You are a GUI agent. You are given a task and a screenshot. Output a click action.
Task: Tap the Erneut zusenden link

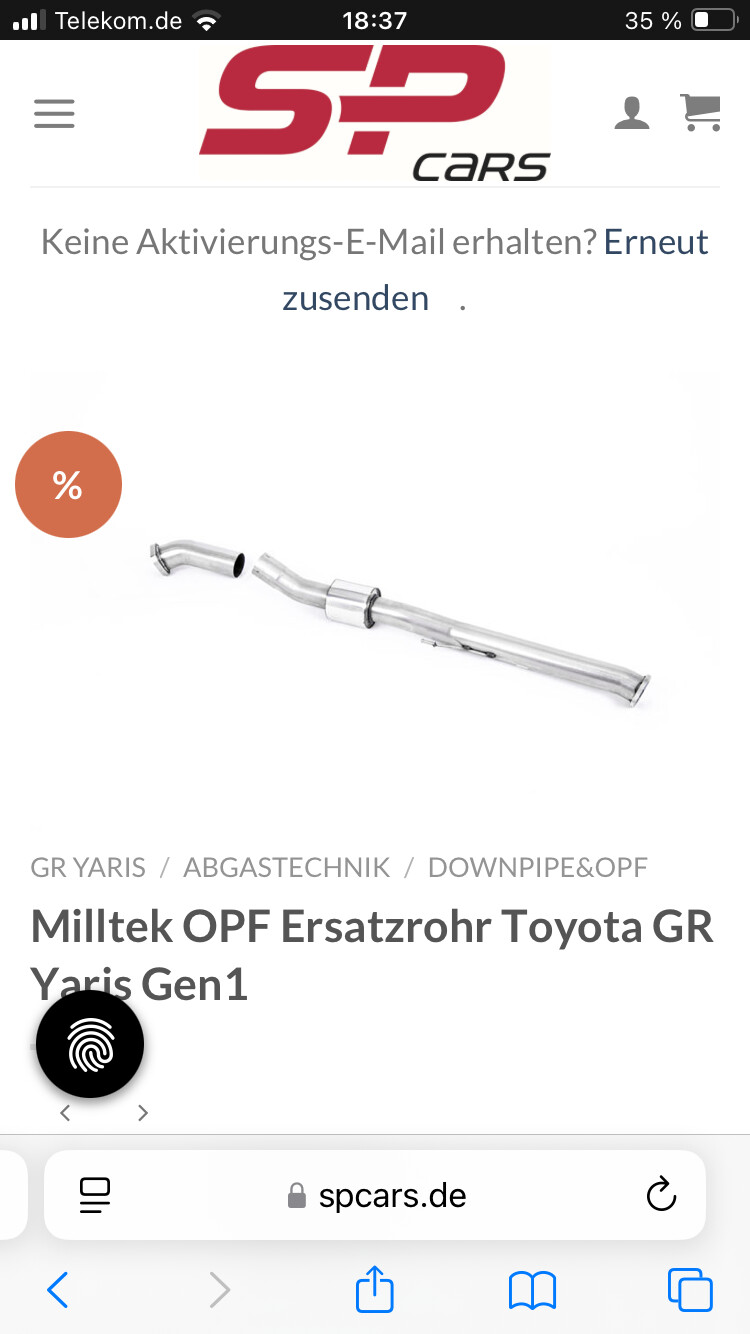496,270
